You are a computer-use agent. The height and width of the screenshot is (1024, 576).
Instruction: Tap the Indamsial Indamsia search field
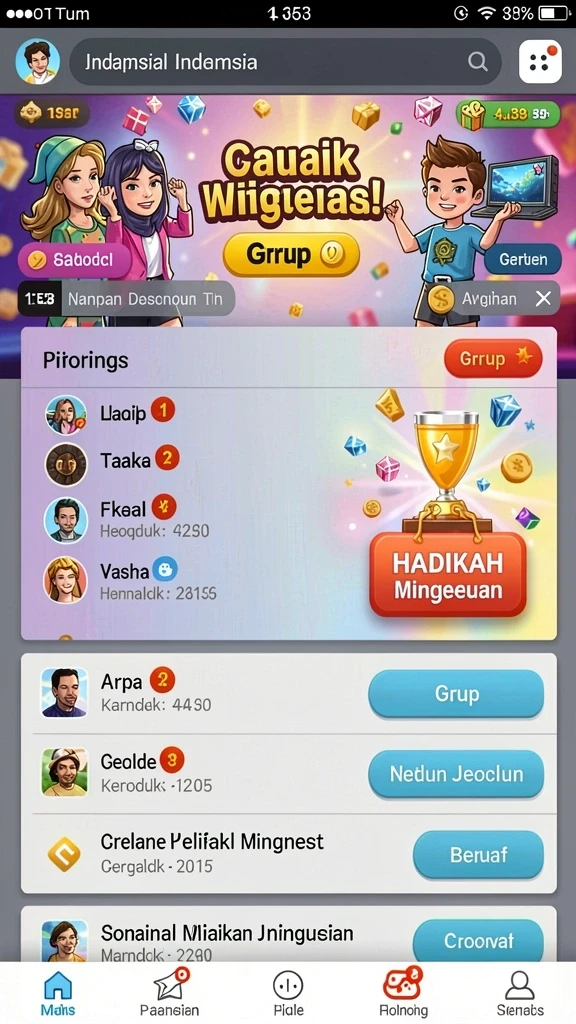click(285, 62)
